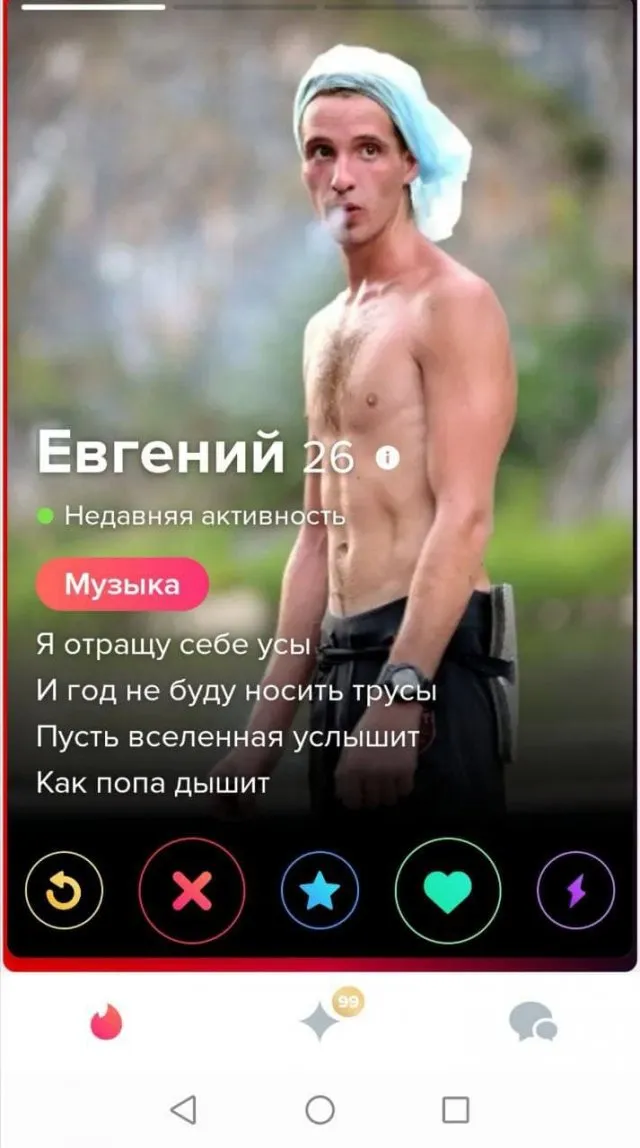Image resolution: width=640 pixels, height=1148 pixels.
Task: Like Евгений with the green heart
Action: click(448, 890)
